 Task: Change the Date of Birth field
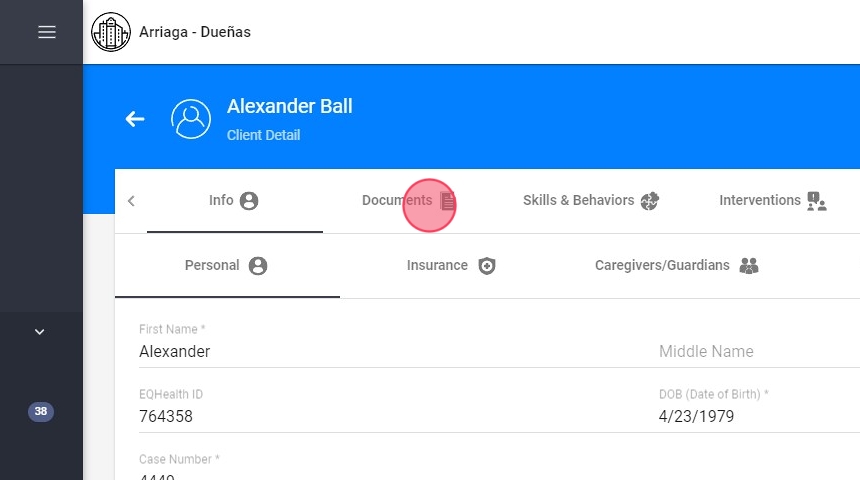tap(755, 416)
